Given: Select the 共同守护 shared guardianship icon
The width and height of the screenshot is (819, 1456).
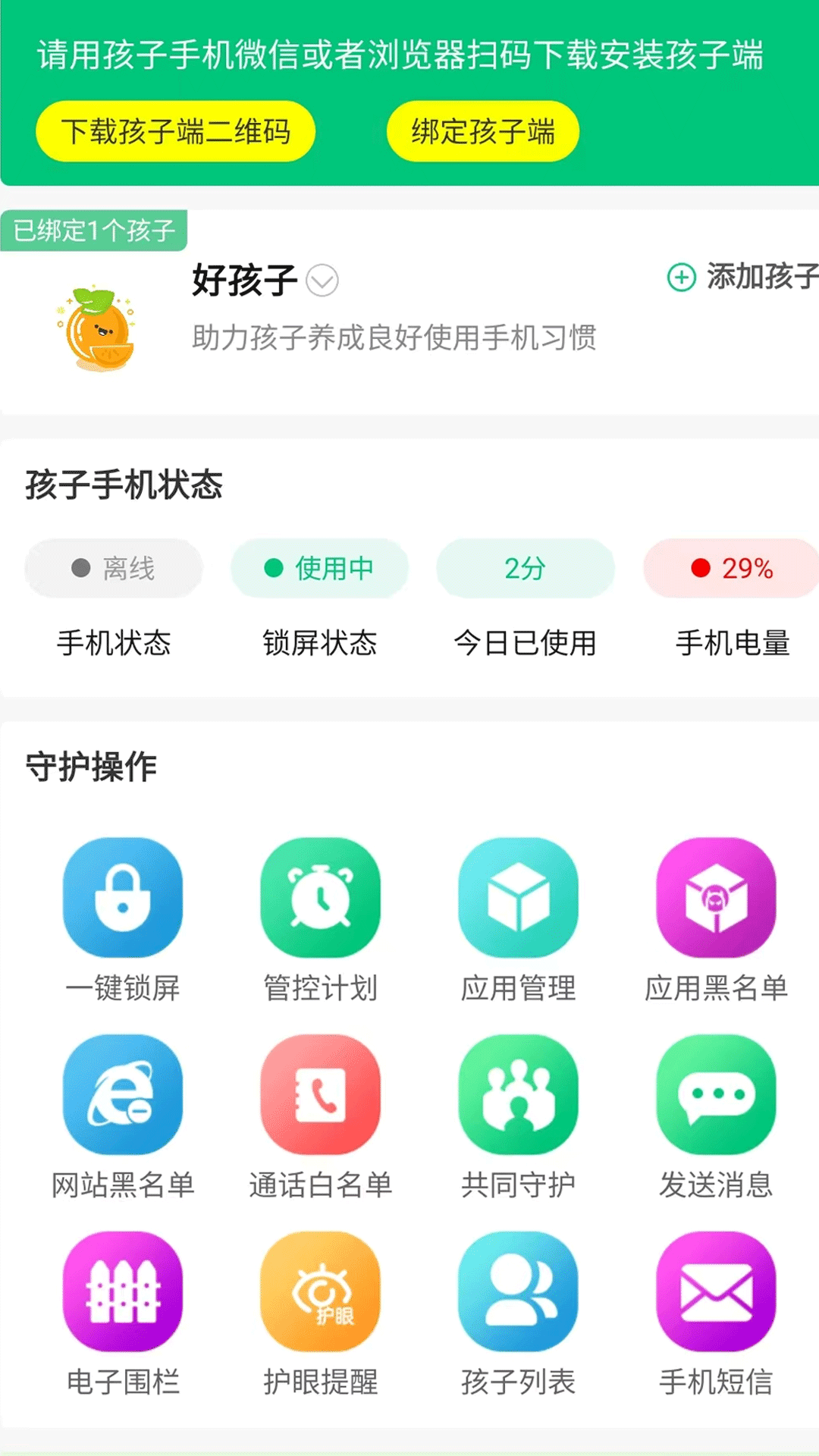Looking at the screenshot, I should click(518, 1096).
